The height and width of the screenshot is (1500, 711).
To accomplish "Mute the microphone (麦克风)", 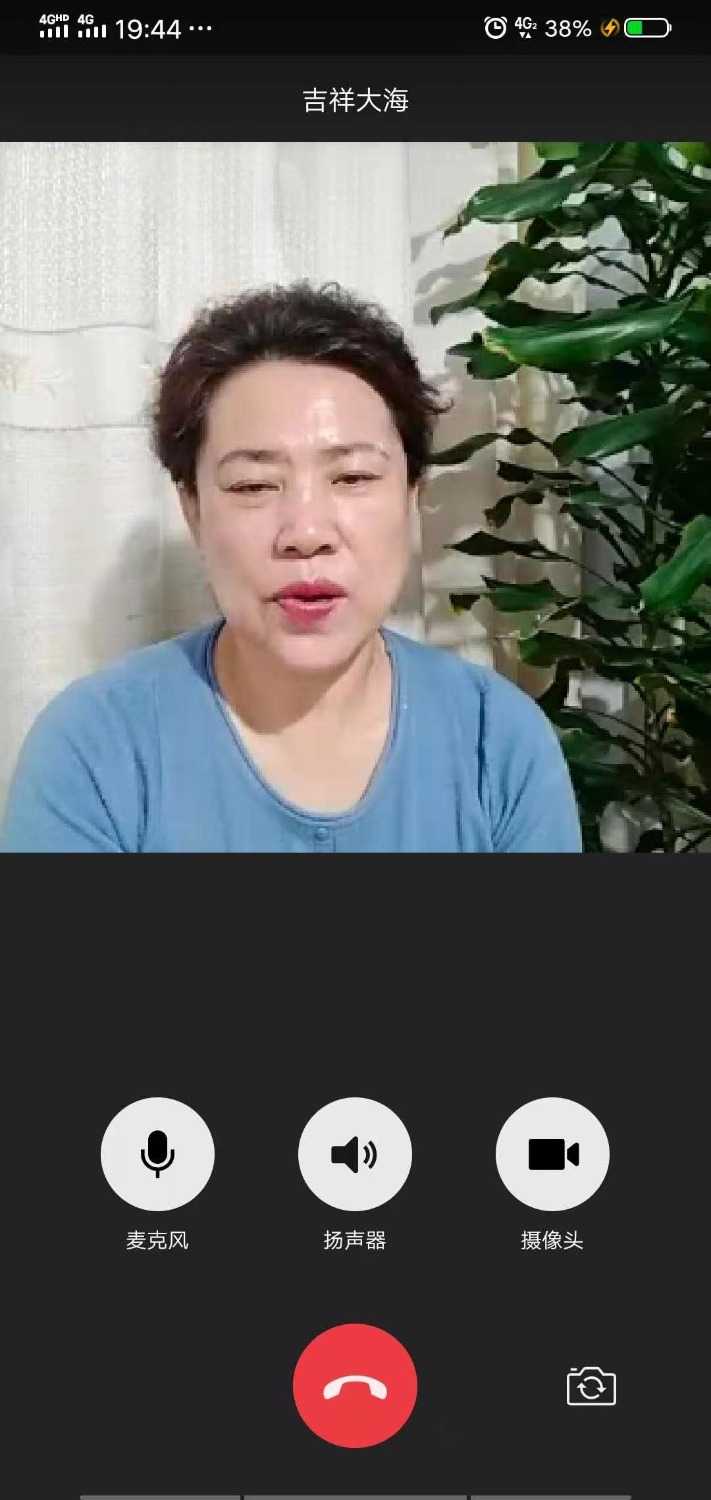I will point(157,1154).
